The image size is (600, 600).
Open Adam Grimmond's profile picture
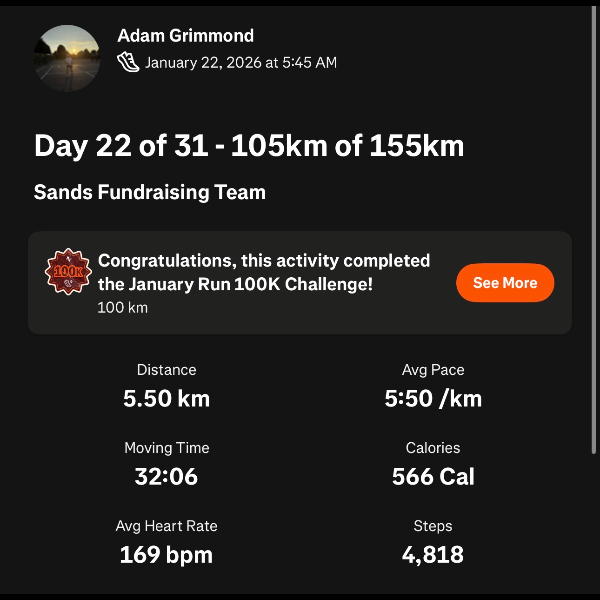point(67,58)
